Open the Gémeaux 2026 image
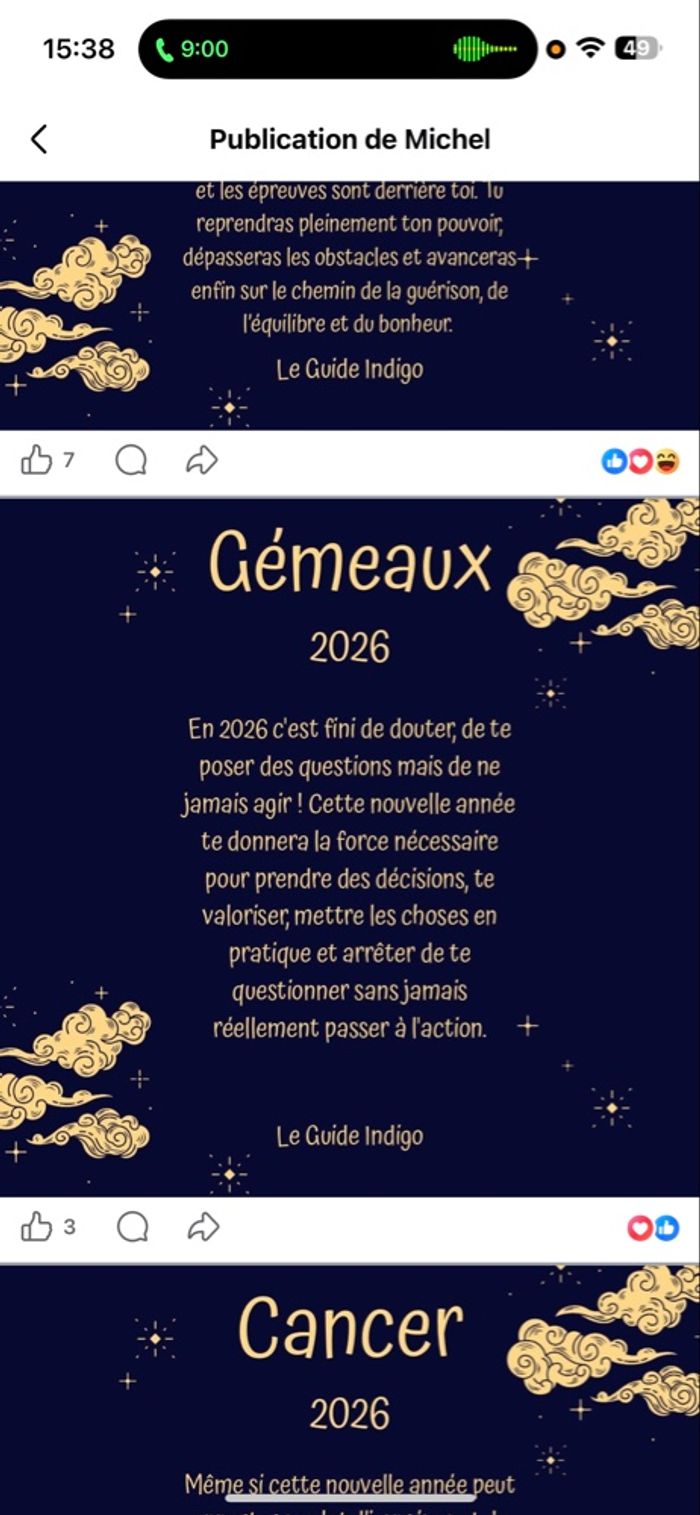700x1515 pixels. point(350,845)
